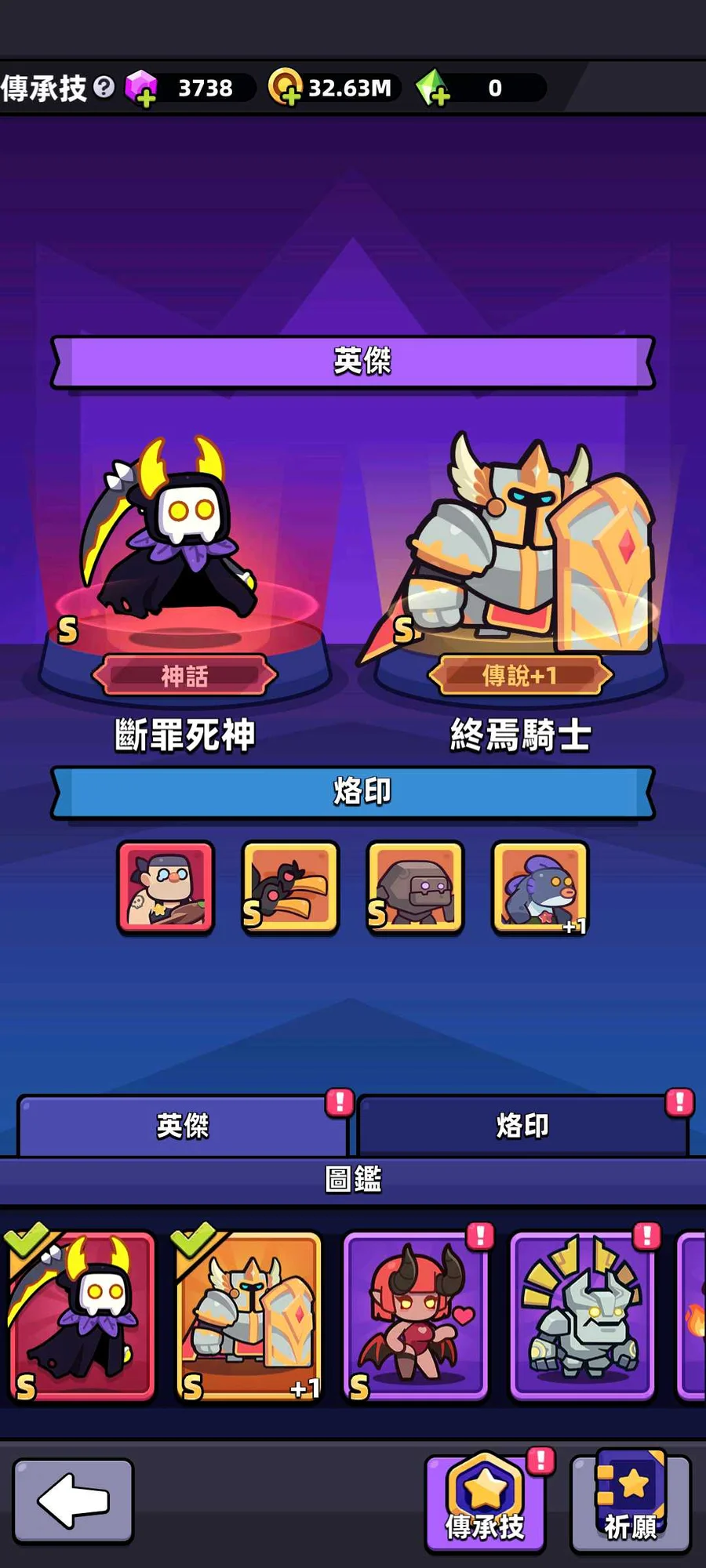Choose the reaper card in 圖鑑

pos(82,1316)
